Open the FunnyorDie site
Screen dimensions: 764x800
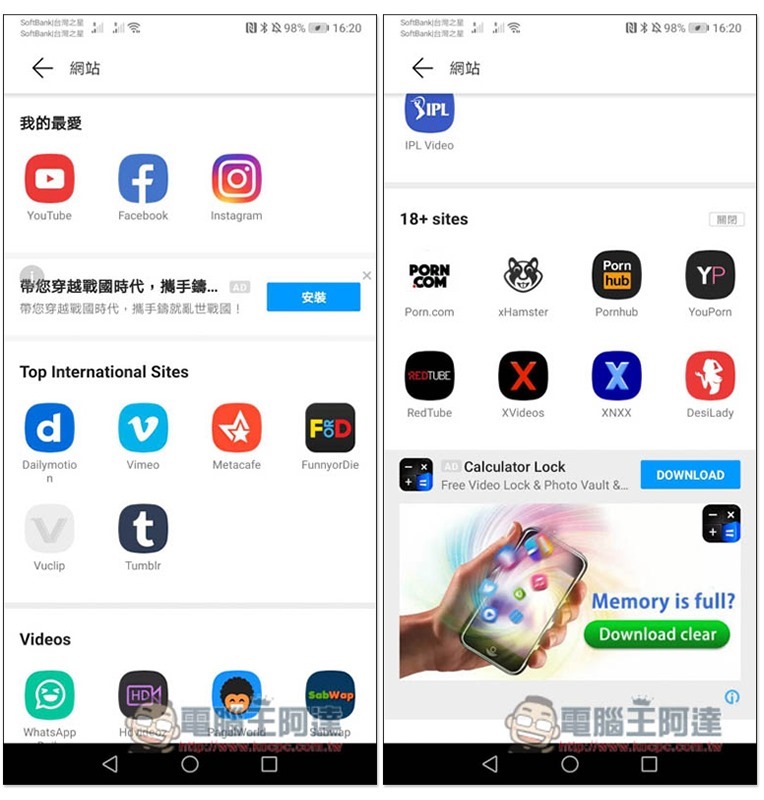330,428
